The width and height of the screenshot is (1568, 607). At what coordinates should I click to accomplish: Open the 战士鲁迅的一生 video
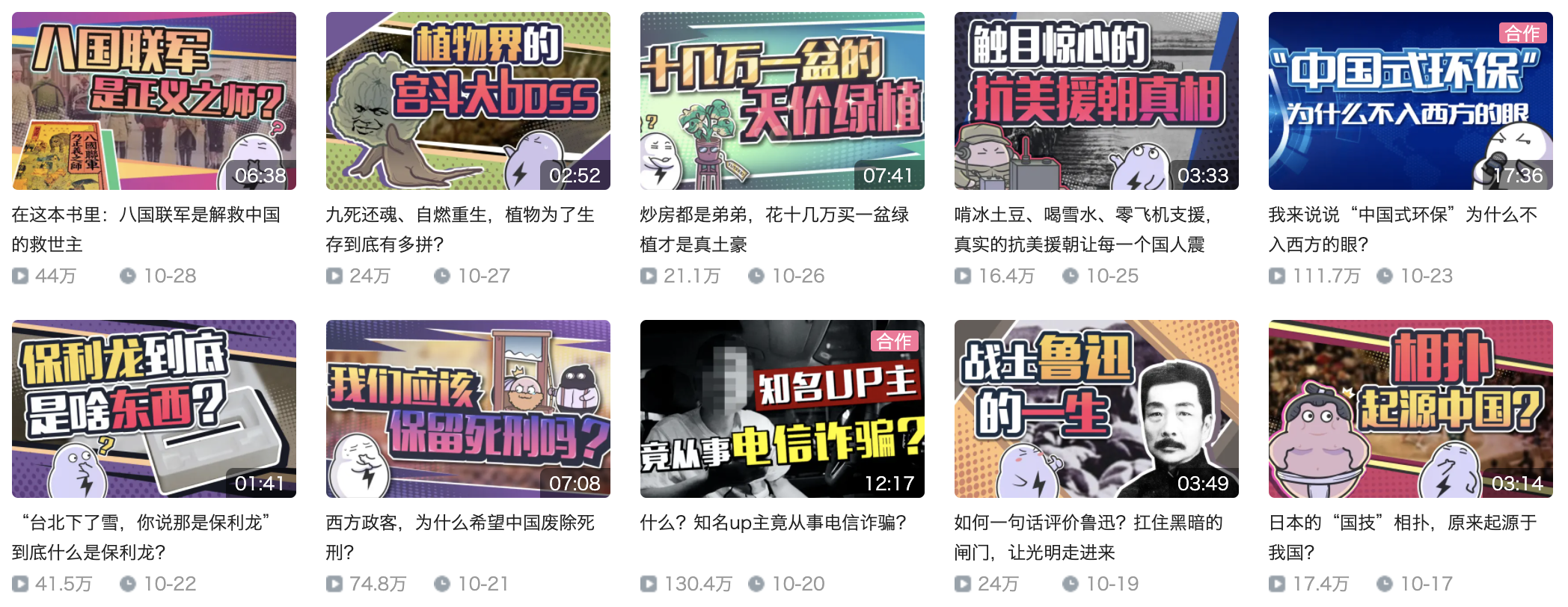1096,409
